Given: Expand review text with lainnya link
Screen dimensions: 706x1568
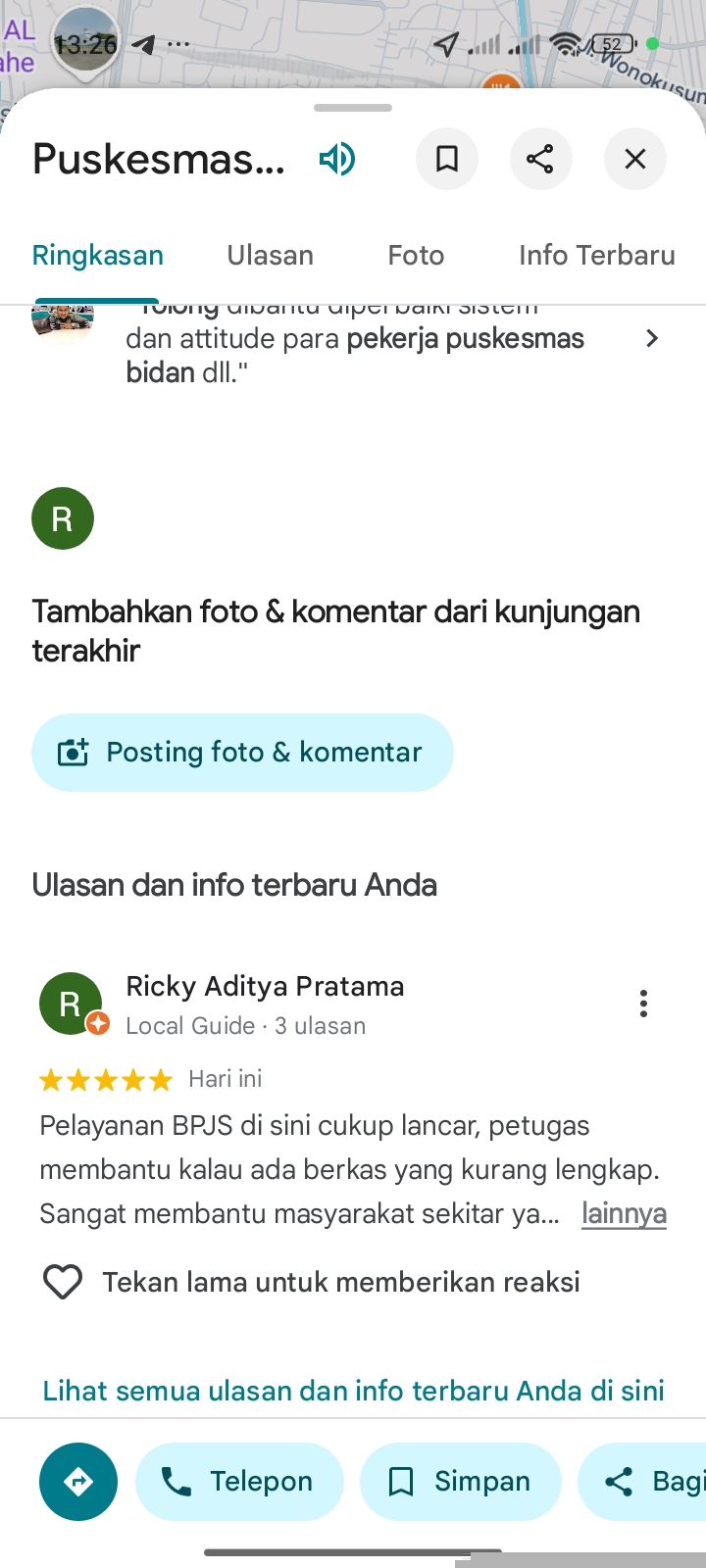Looking at the screenshot, I should (x=624, y=1213).
